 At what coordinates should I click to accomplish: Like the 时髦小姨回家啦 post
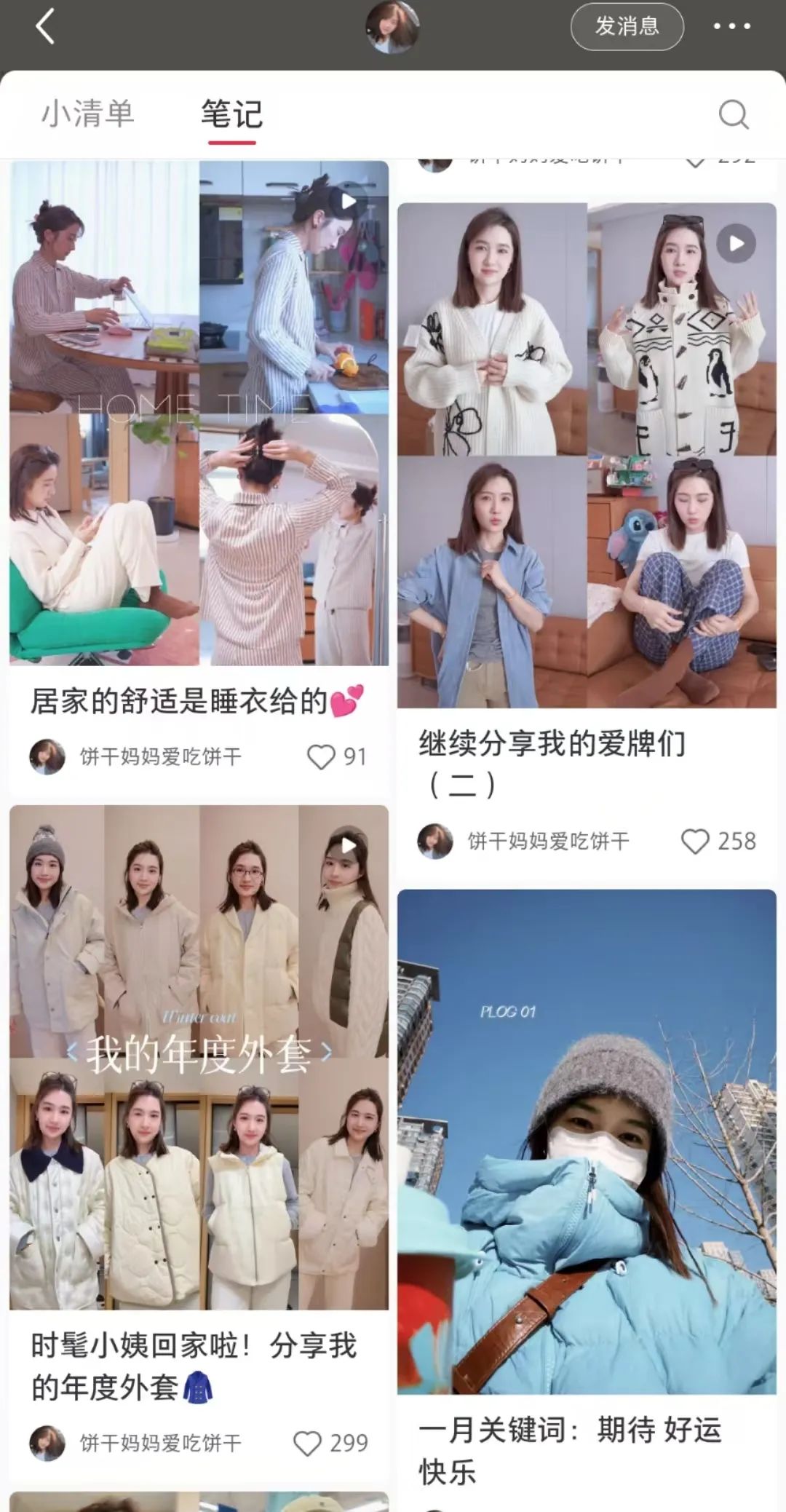click(x=307, y=1443)
